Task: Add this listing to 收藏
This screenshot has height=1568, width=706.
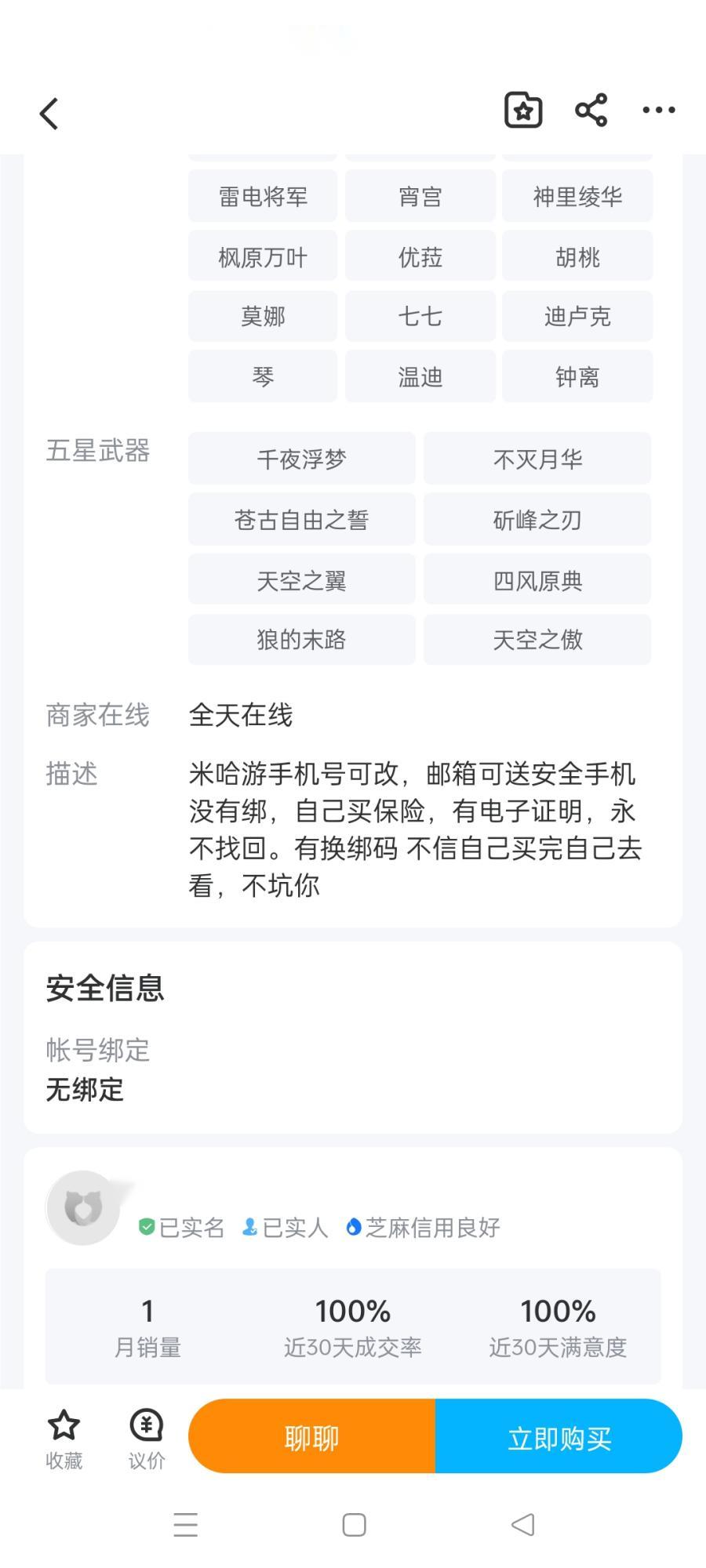Action: (64, 1439)
